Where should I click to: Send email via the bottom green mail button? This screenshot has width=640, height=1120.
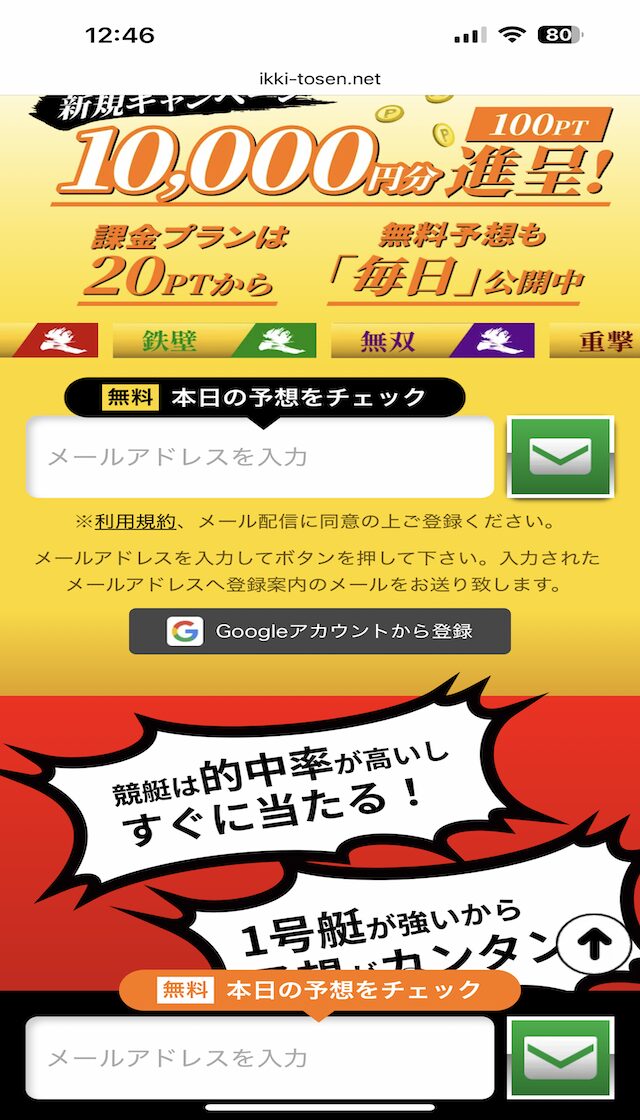tap(560, 1057)
